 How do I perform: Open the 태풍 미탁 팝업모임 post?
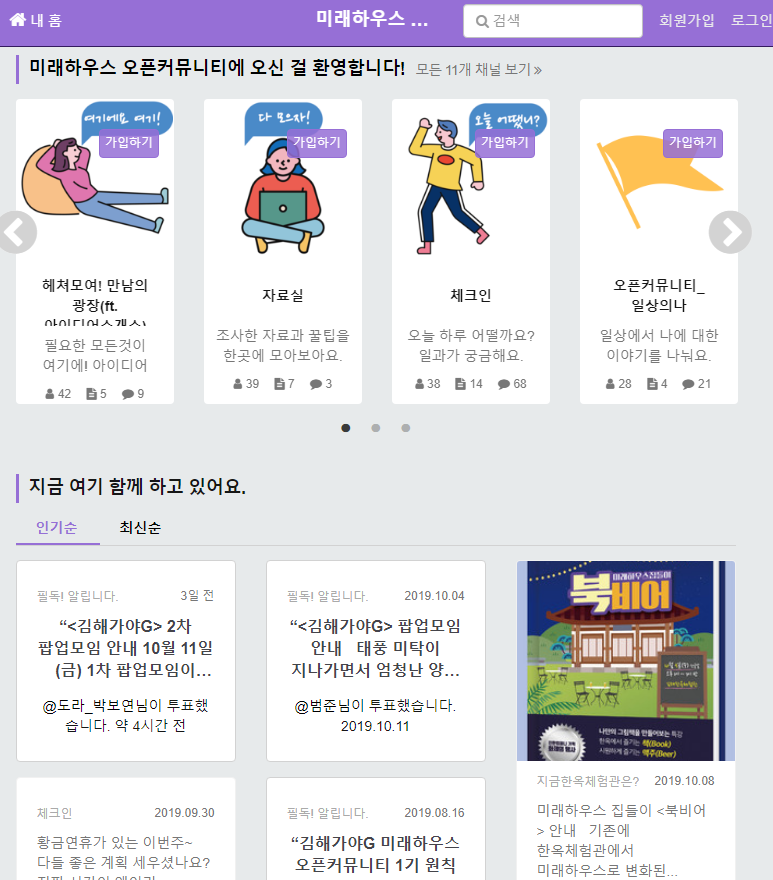click(375, 648)
